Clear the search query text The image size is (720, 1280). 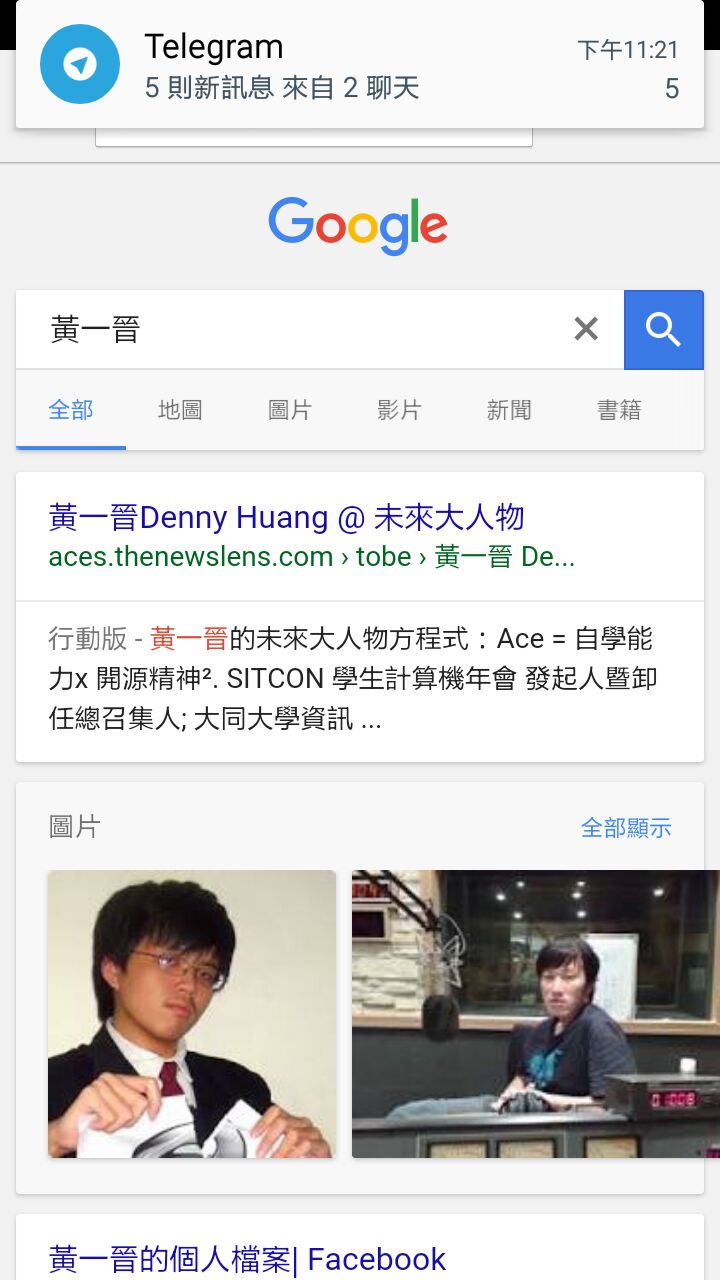(x=586, y=329)
